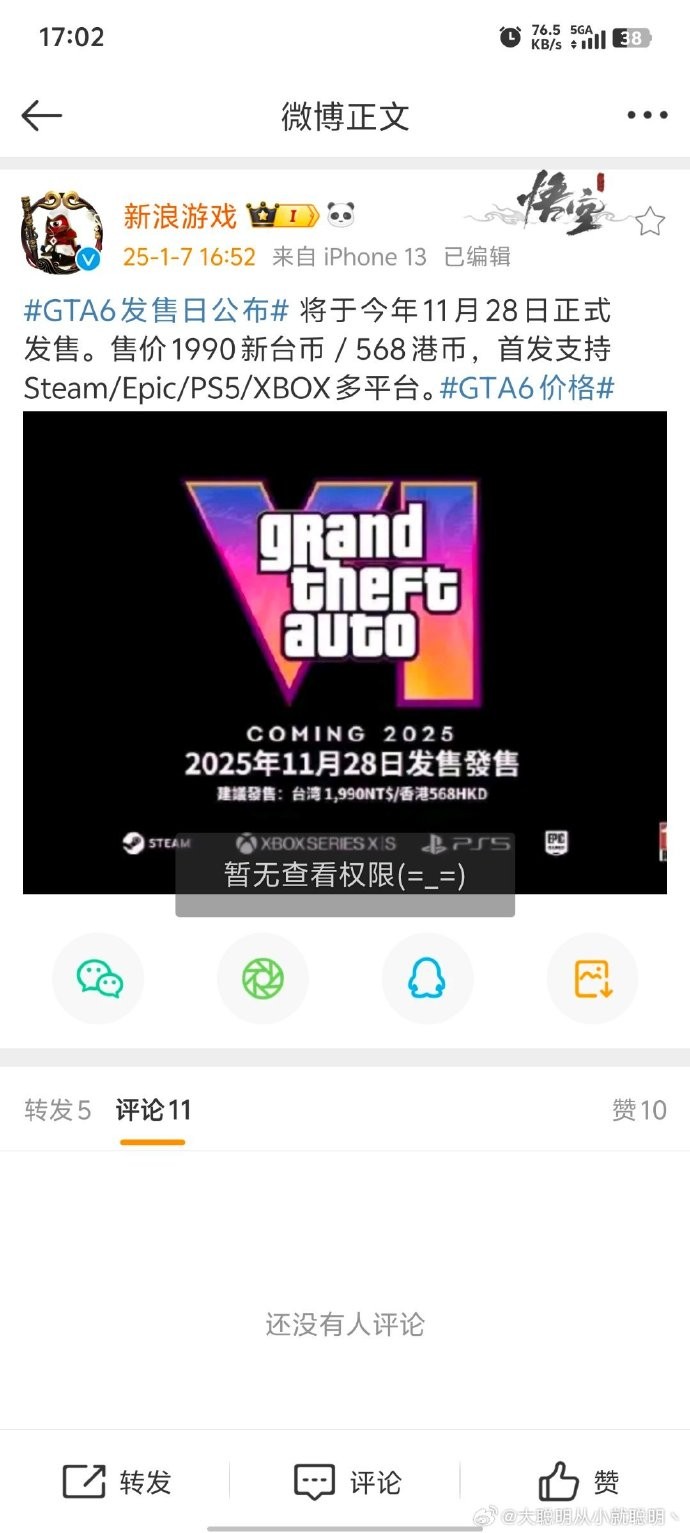Share to WeChat Moments via the aperture icon
Image resolution: width=690 pixels, height=1533 pixels.
(262, 978)
